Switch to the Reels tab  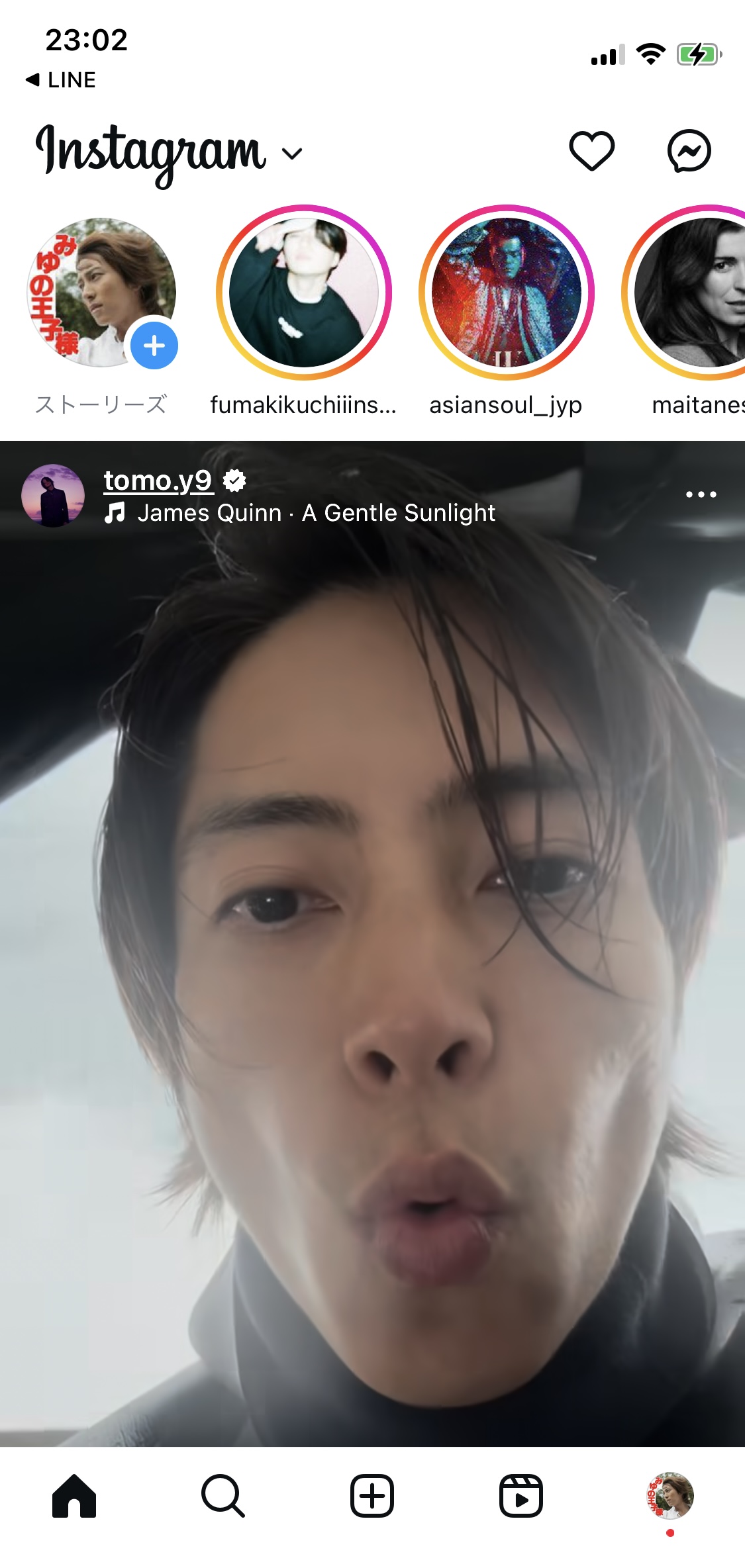pyautogui.click(x=521, y=1496)
